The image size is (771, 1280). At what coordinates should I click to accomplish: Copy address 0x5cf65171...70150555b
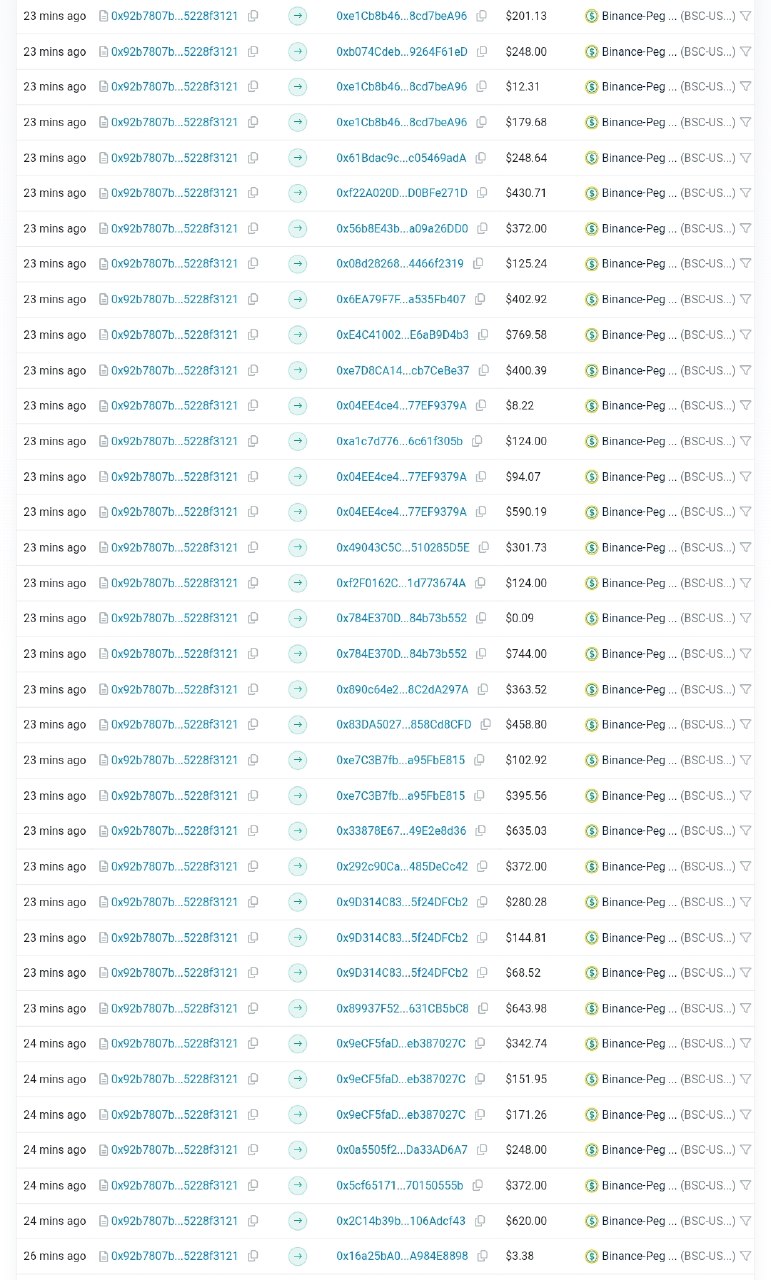[478, 1186]
